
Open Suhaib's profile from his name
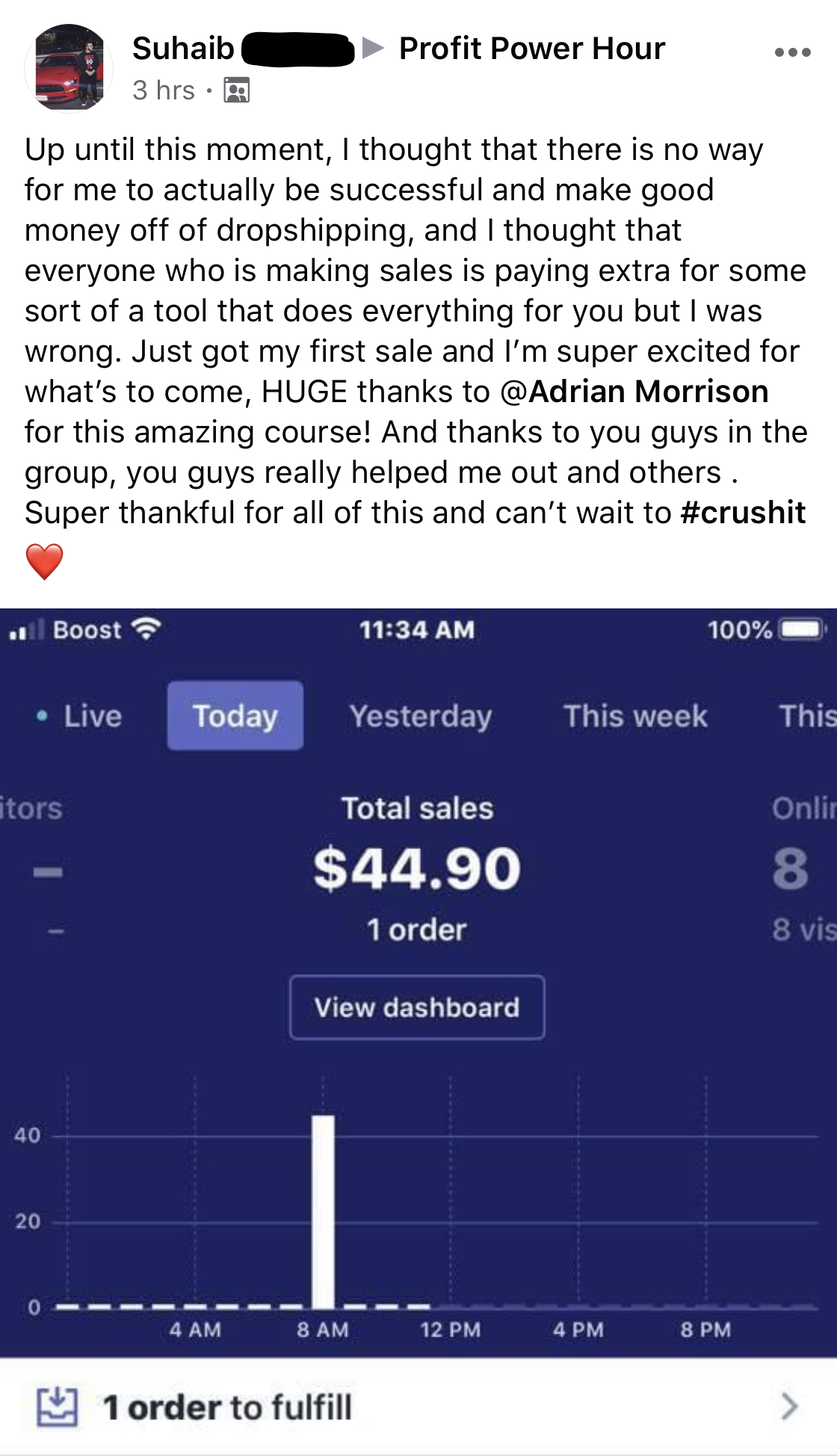pyautogui.click(x=184, y=49)
